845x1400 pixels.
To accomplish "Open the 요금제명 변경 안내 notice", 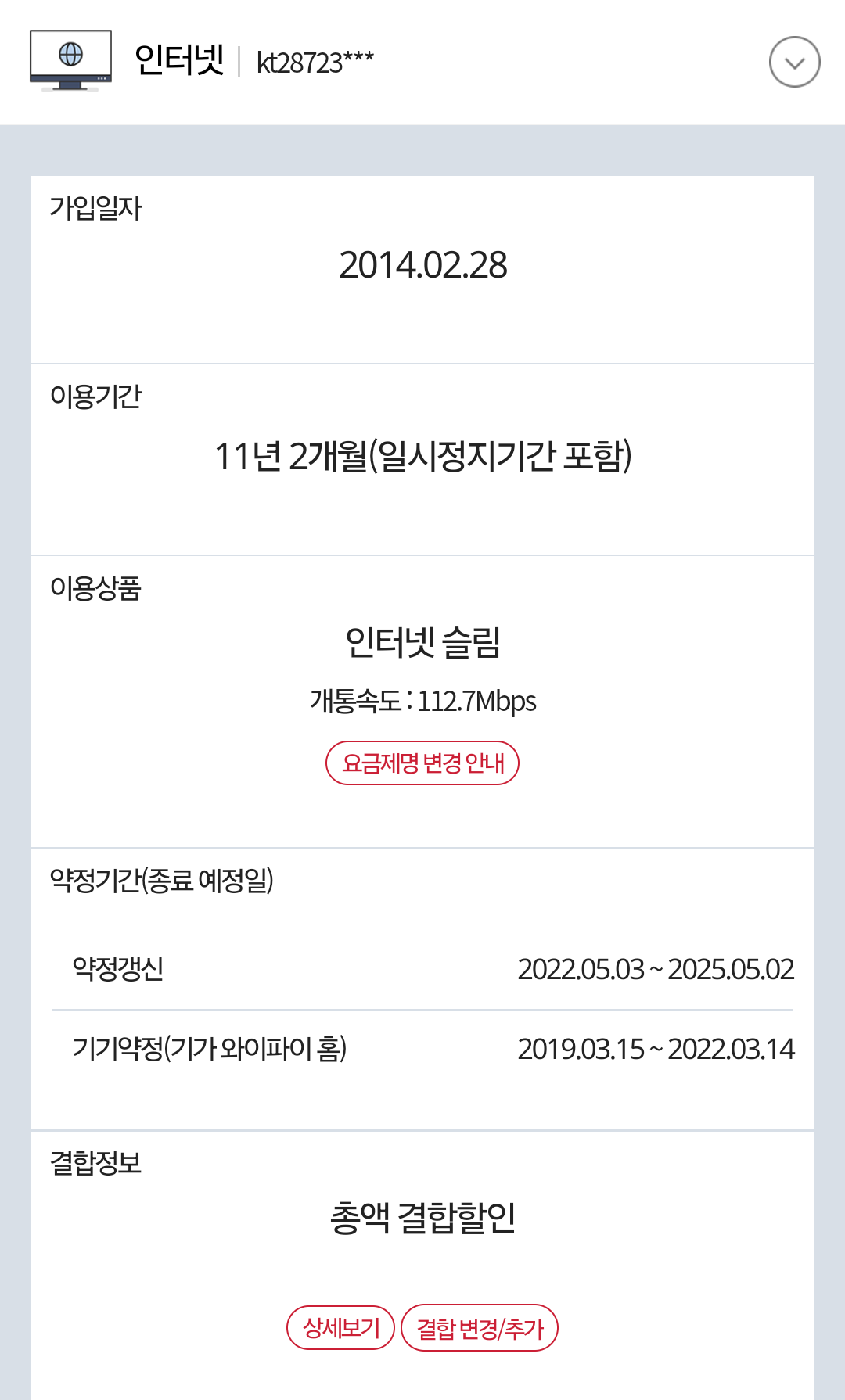I will click(x=422, y=763).
